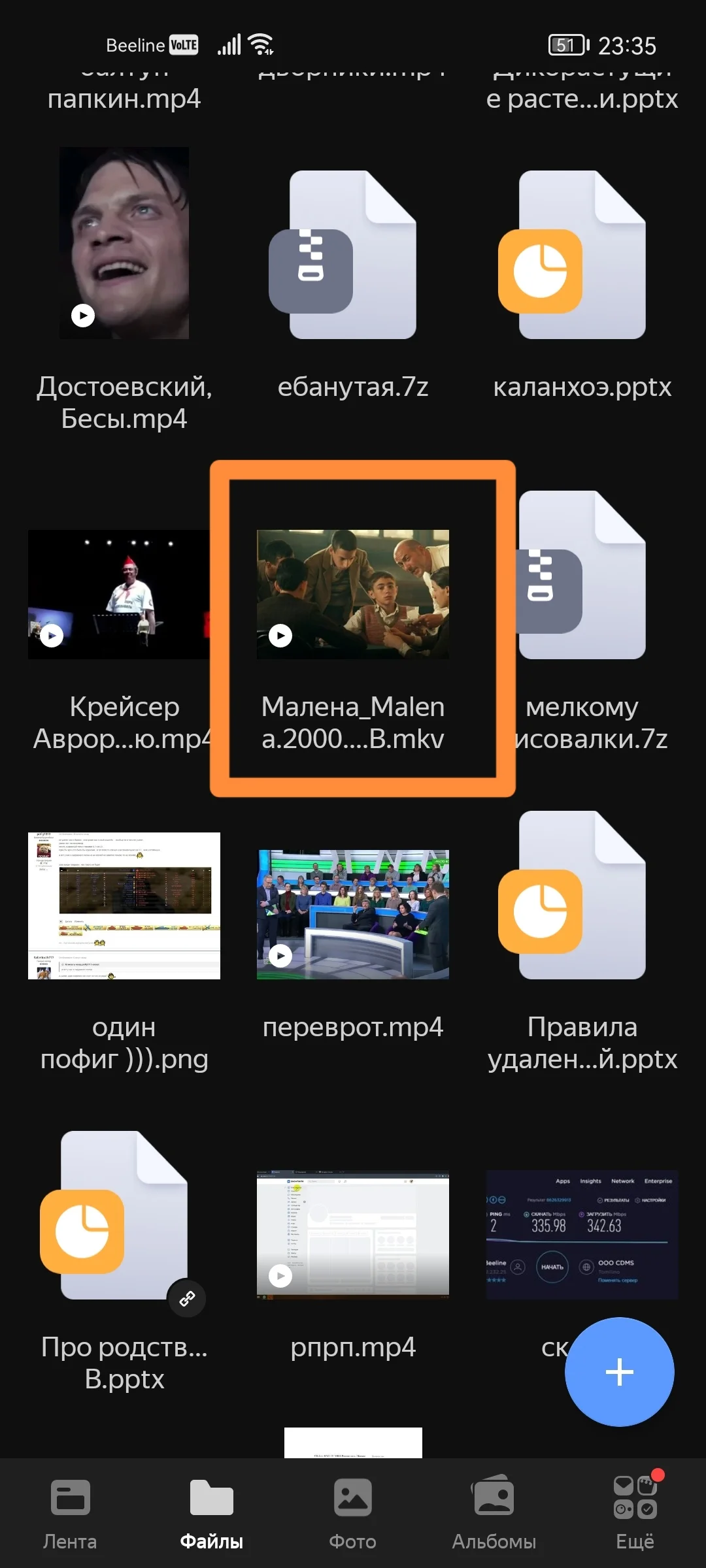This screenshot has height=1568, width=706.
Task: Open the каланхоэ.pptx presentation
Action: click(x=582, y=255)
